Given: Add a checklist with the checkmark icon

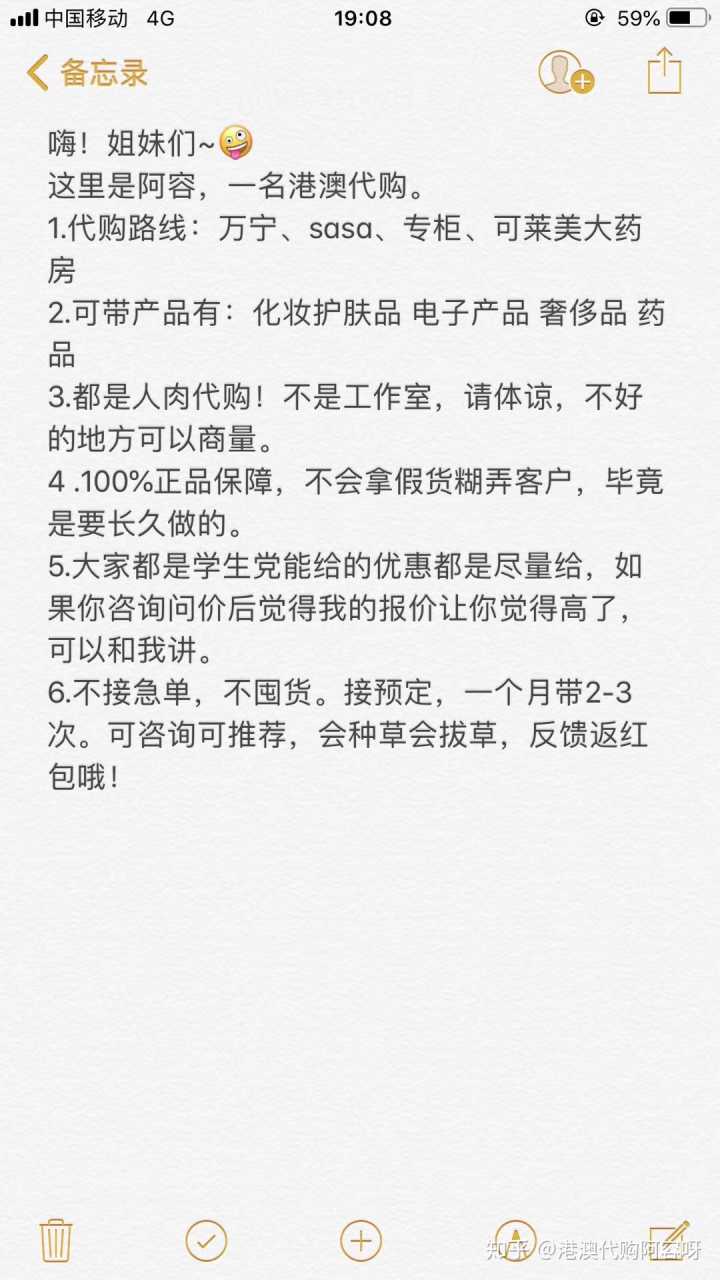Looking at the screenshot, I should coord(206,1240).
